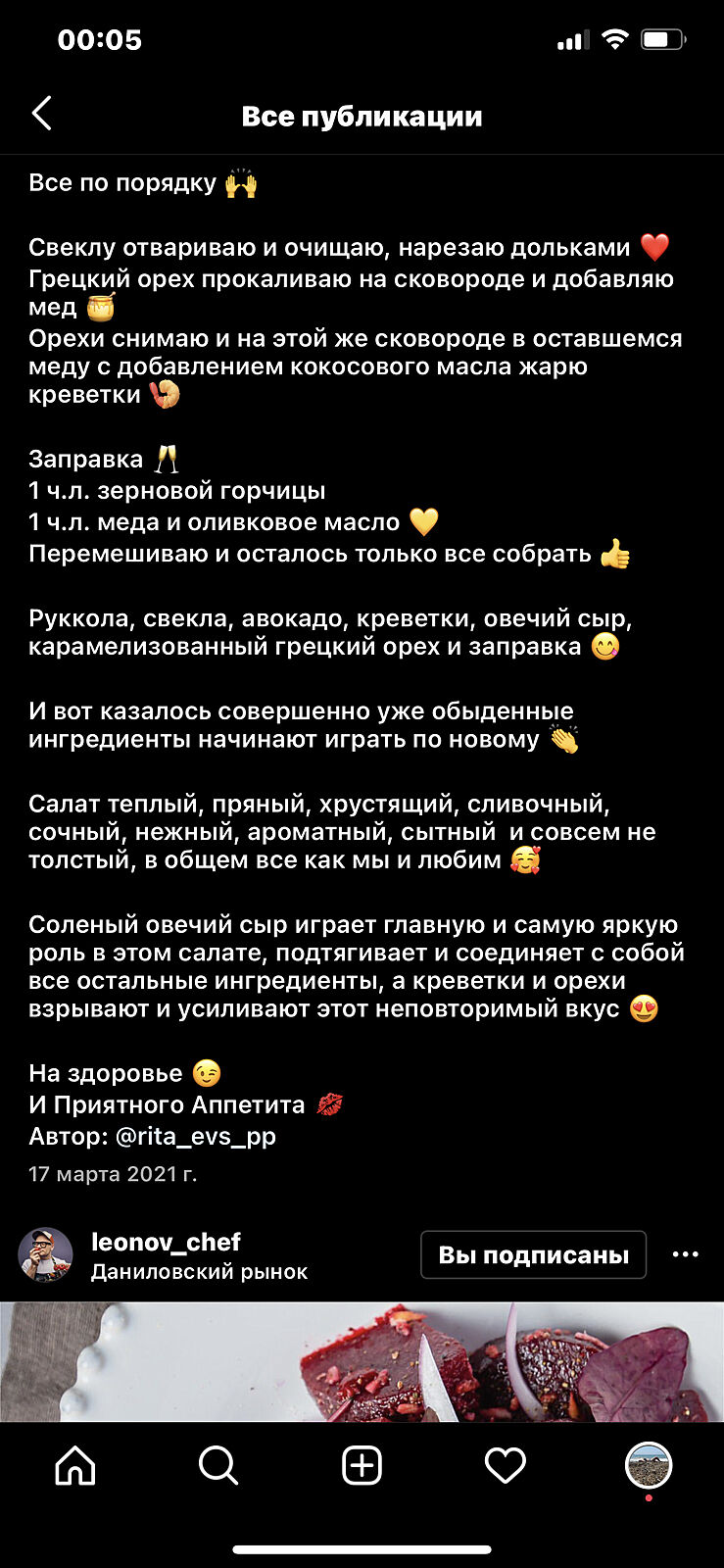Switch to the Search tab
Viewport: 724px width, 1568px height.
(x=217, y=1466)
